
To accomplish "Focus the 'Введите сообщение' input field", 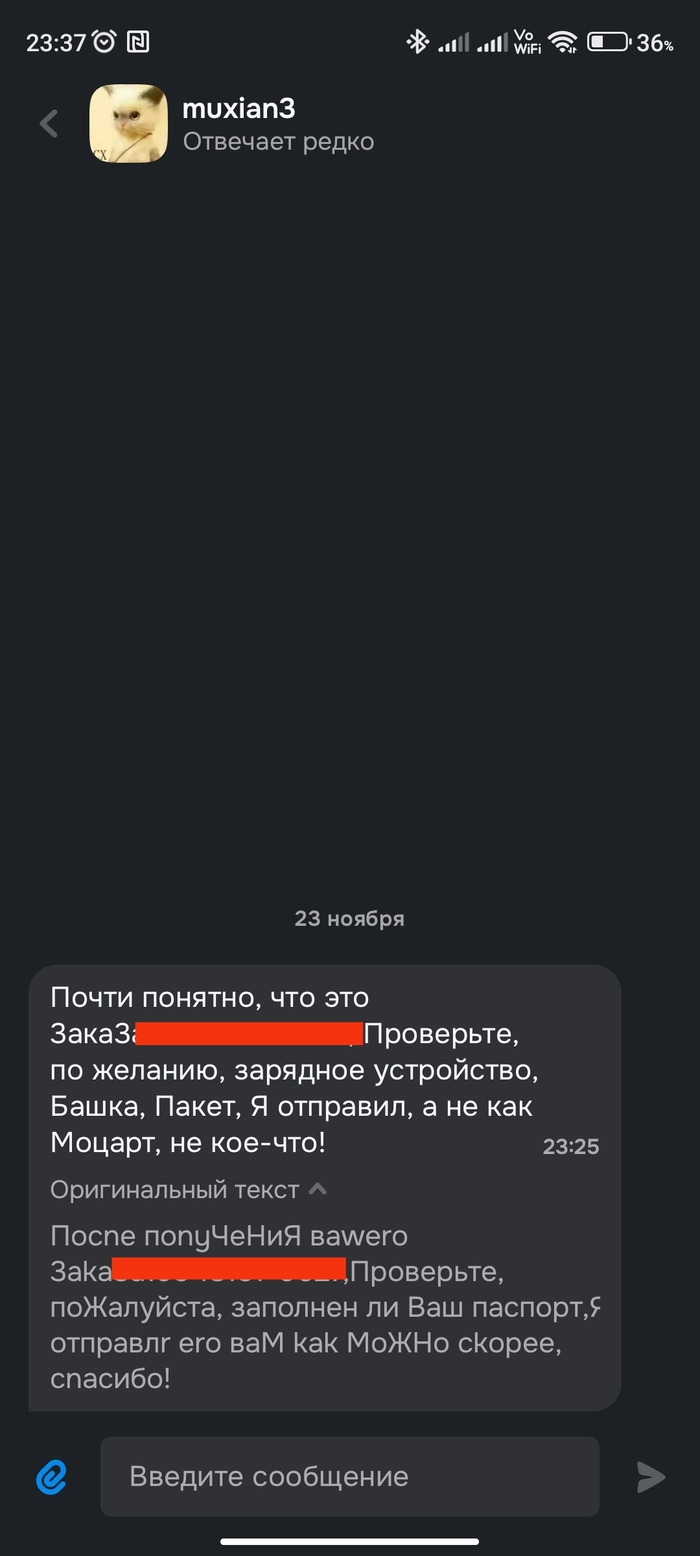I will coord(350,1477).
